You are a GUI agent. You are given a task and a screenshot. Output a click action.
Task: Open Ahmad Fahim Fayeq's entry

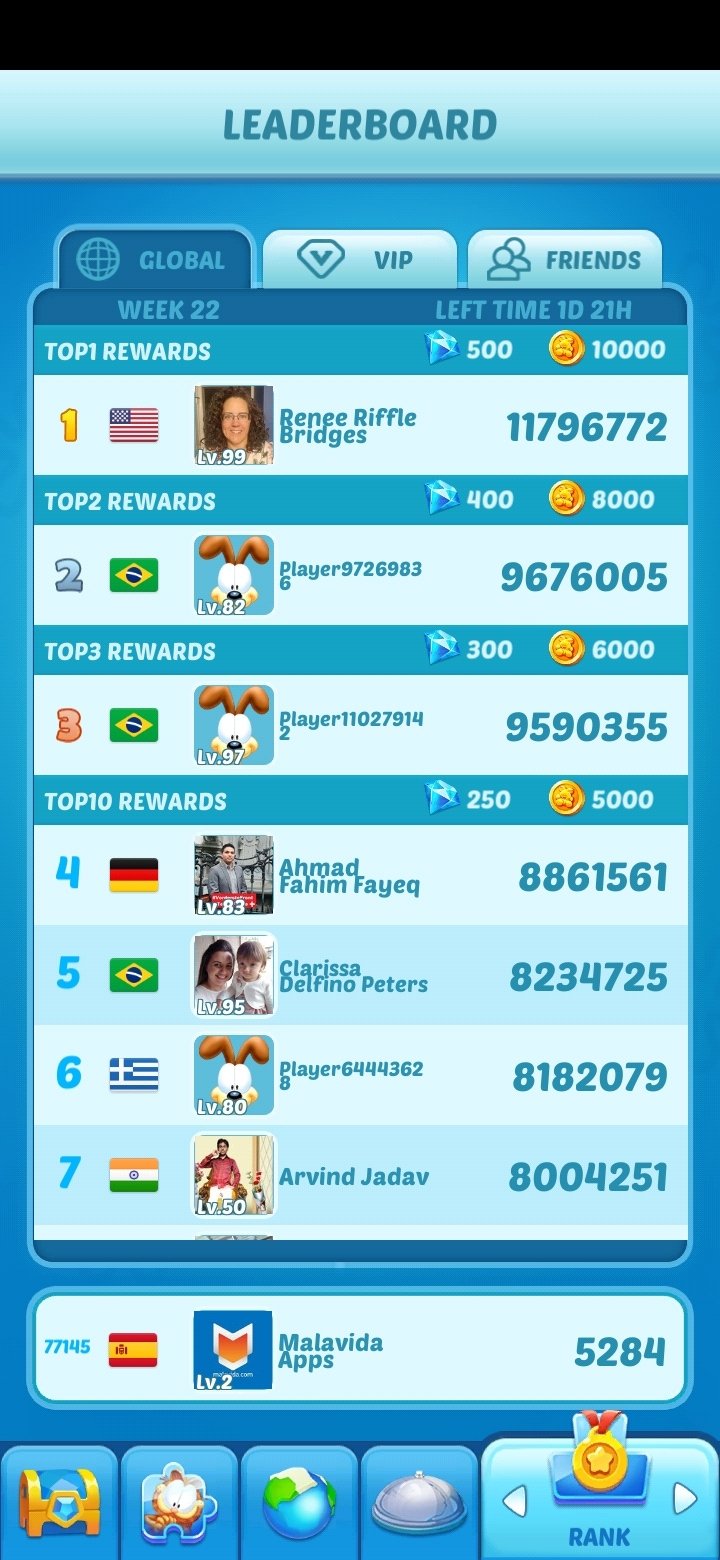(x=360, y=876)
